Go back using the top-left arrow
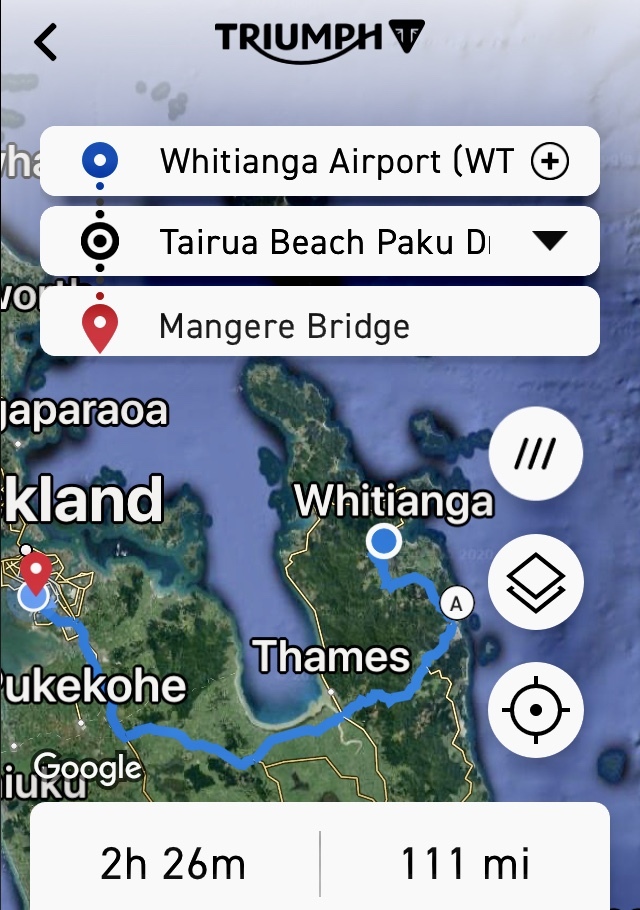Screen dimensions: 640x910 tap(46, 43)
